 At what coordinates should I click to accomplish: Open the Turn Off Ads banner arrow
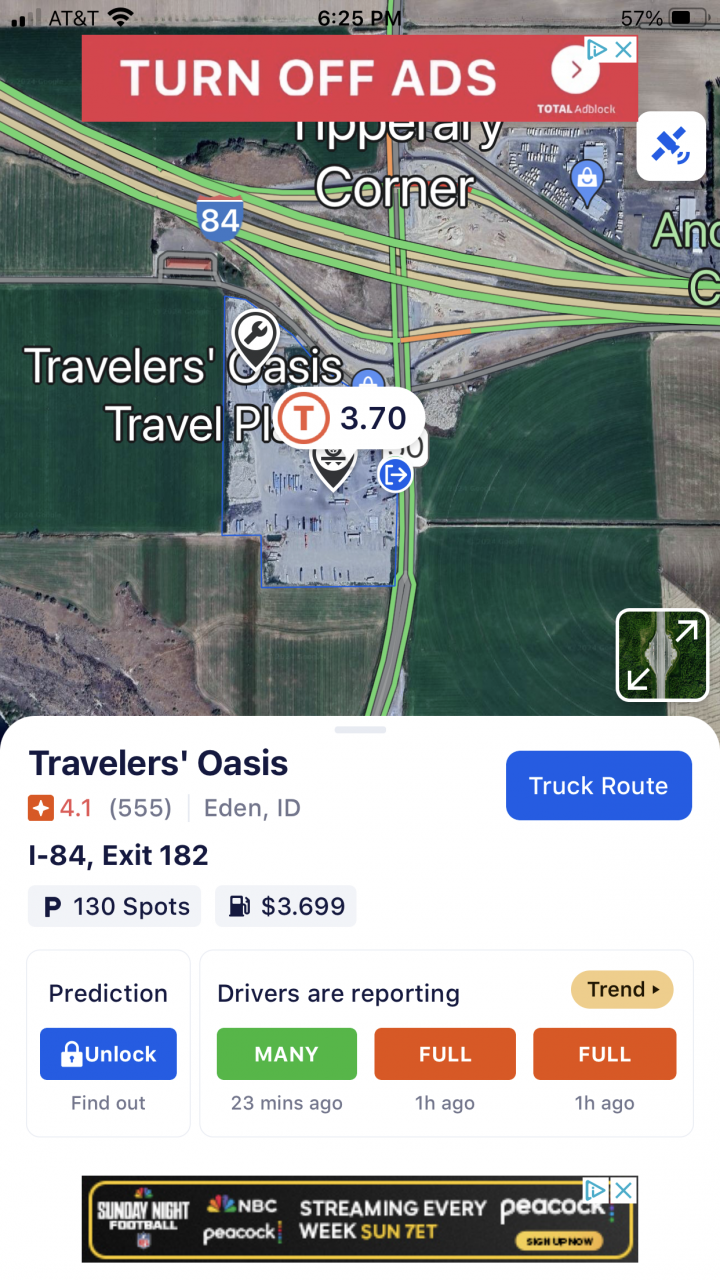[x=576, y=70]
